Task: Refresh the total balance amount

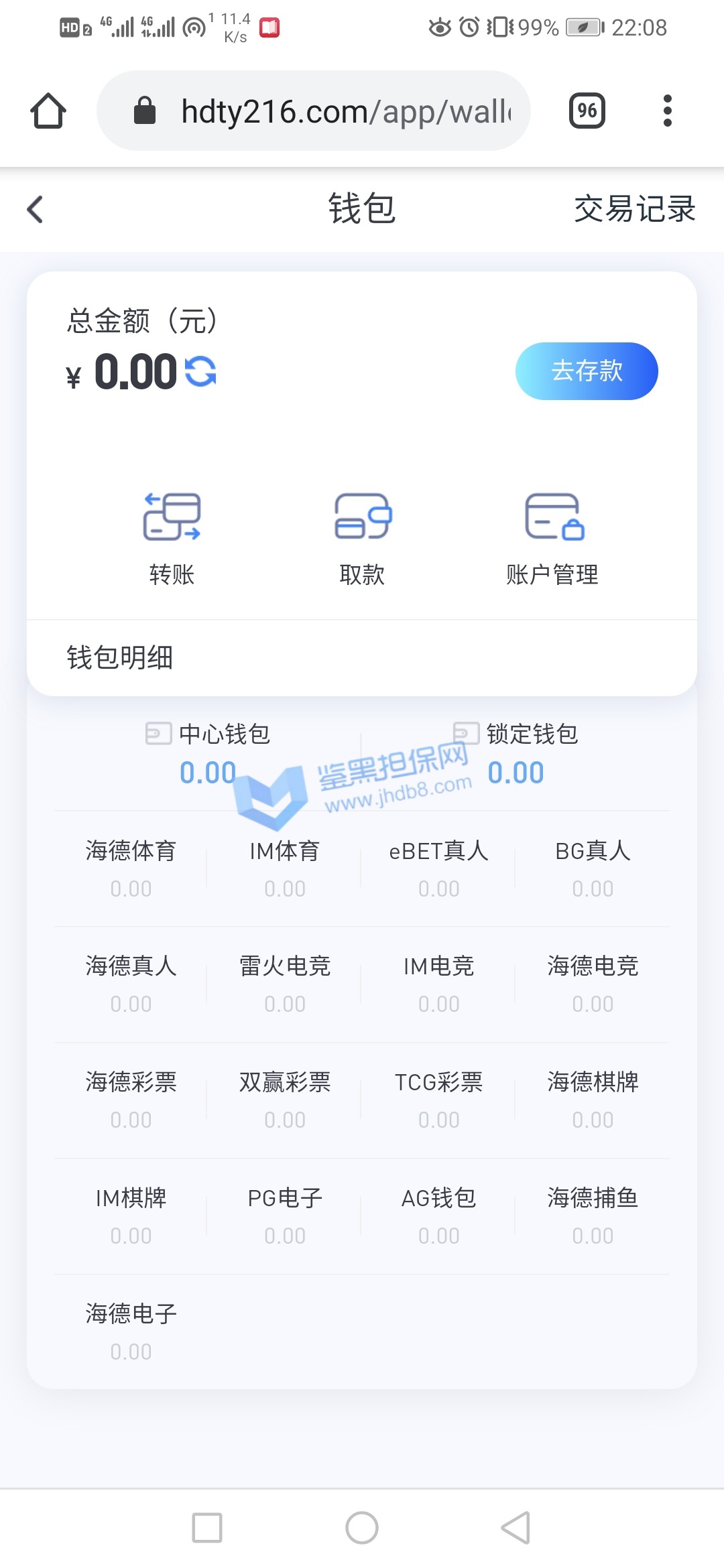Action: (200, 371)
